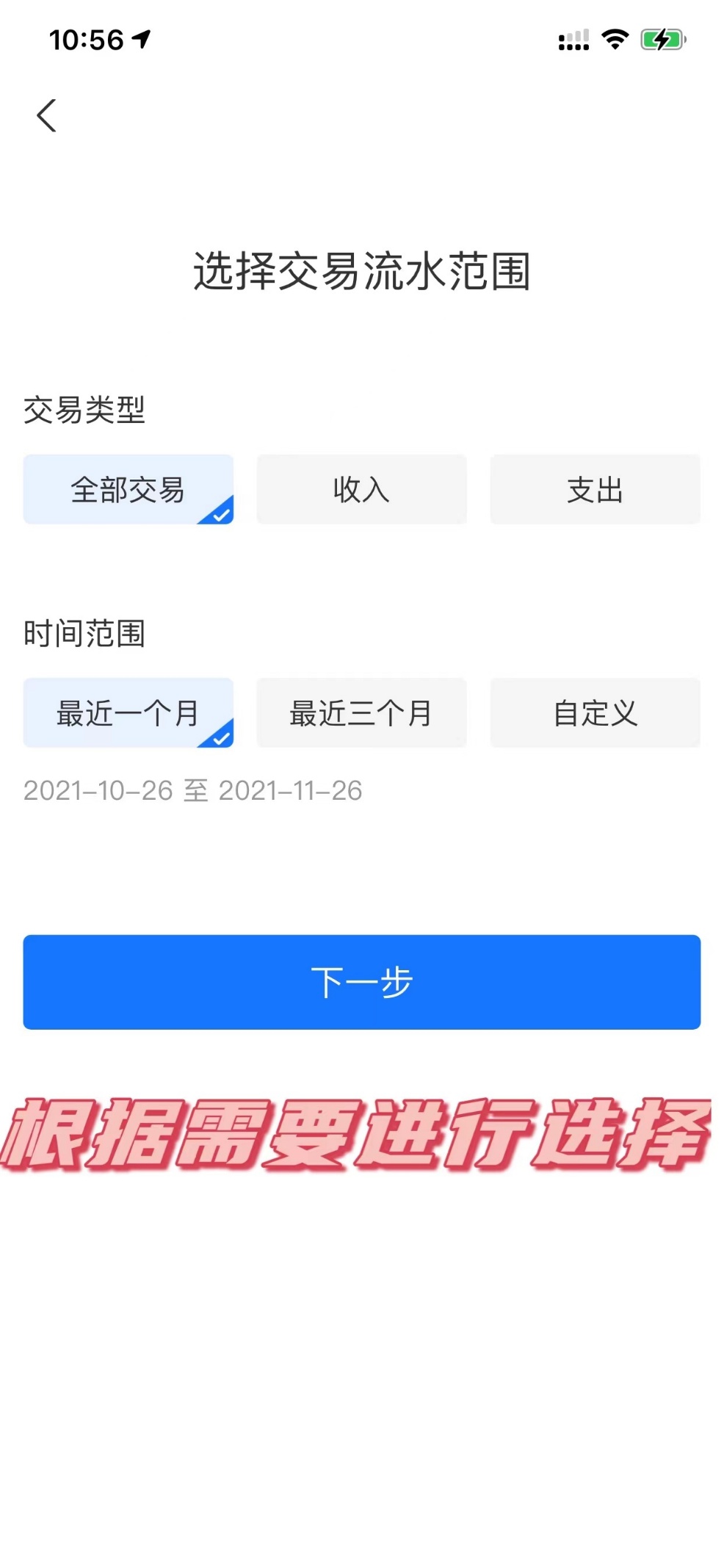This screenshot has width=724, height=1568.
Task: Select the 收入 transaction type
Action: coord(361,489)
